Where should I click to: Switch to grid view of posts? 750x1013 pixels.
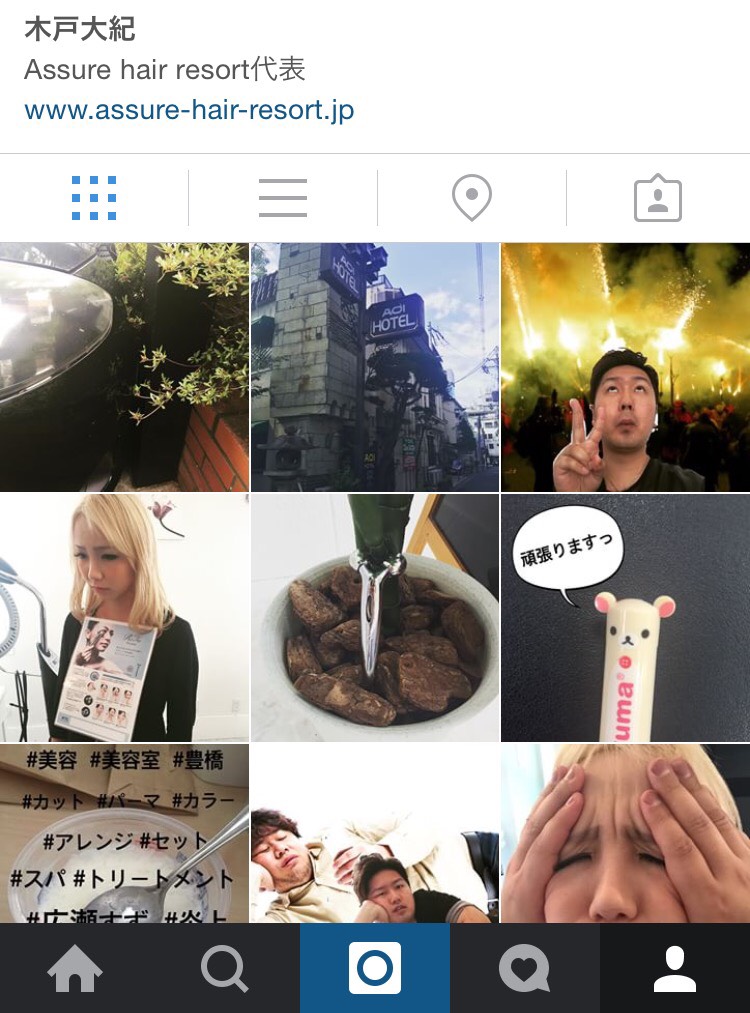(x=94, y=198)
